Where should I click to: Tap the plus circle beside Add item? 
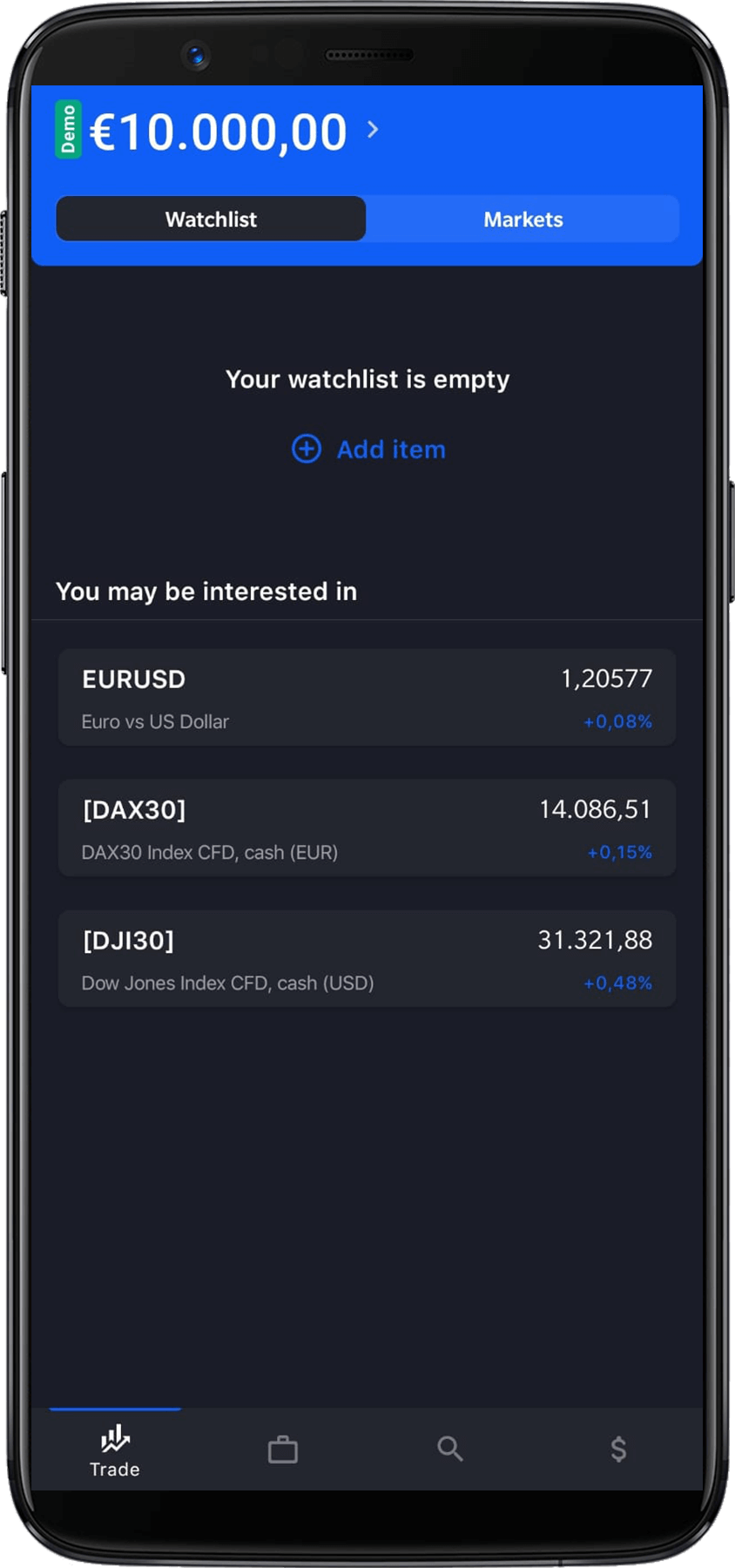[x=305, y=449]
